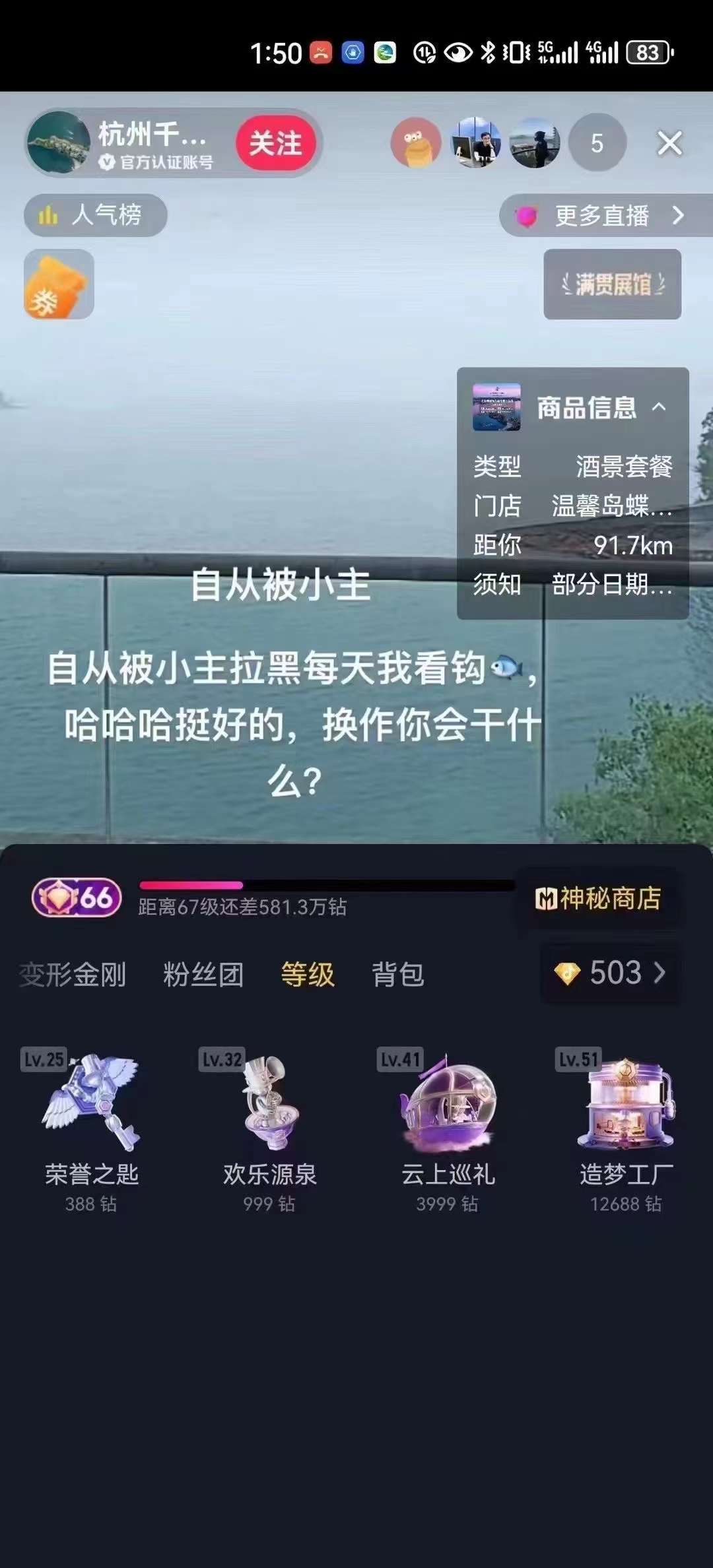
Task: Open the level 66 badge
Action: point(77,898)
